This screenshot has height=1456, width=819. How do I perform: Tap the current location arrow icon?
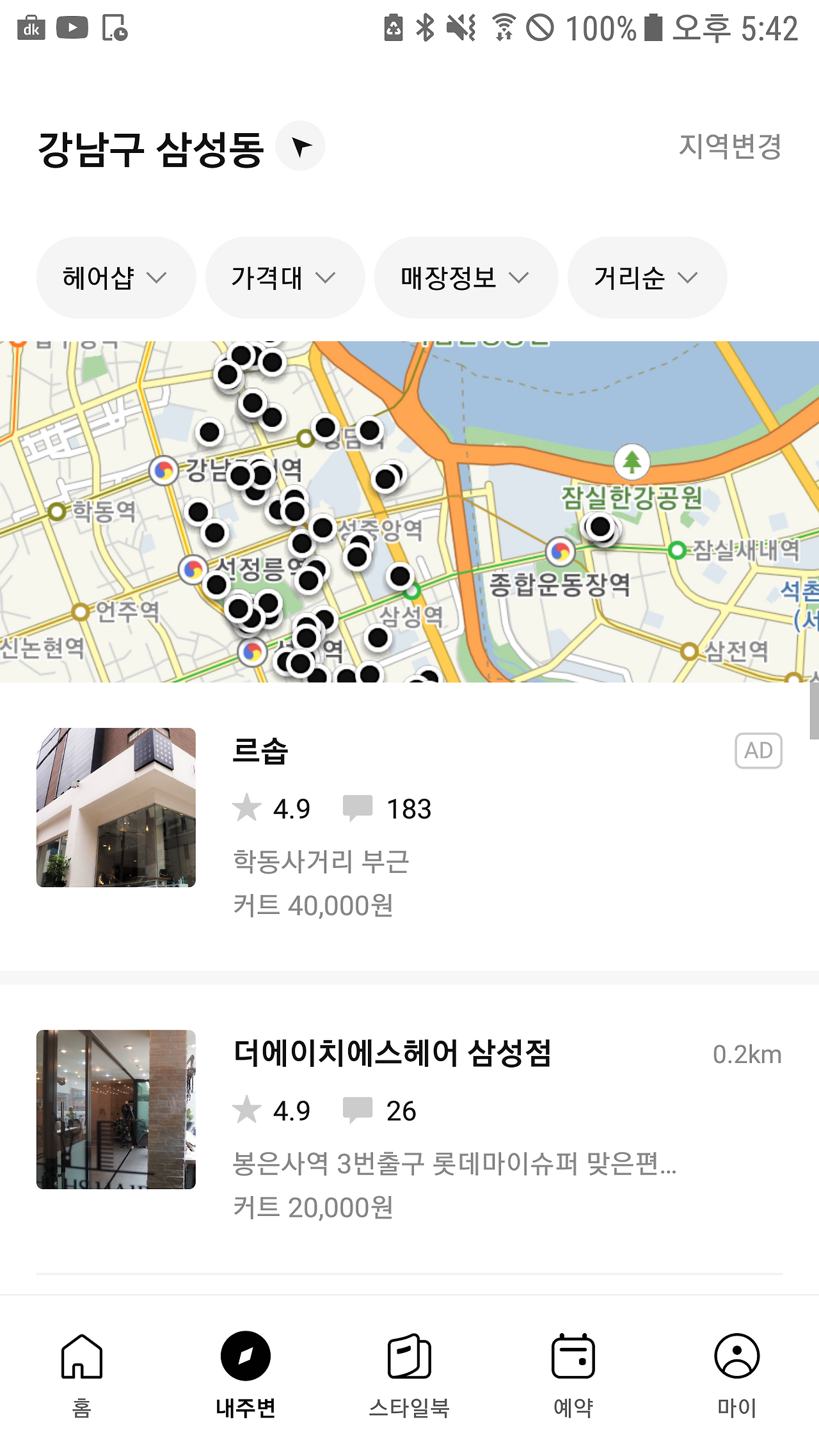coord(300,147)
